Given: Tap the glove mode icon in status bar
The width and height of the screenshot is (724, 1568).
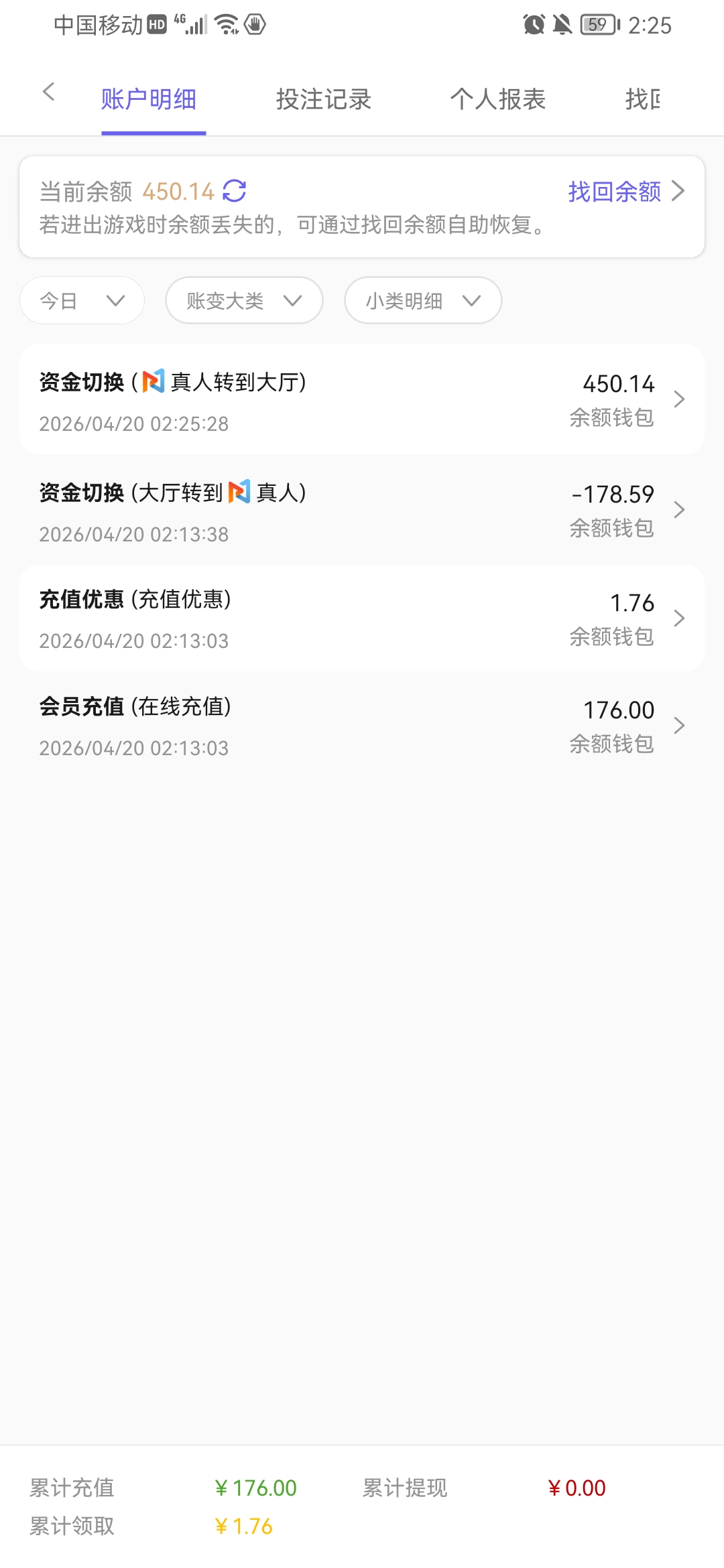Looking at the screenshot, I should click(x=255, y=25).
